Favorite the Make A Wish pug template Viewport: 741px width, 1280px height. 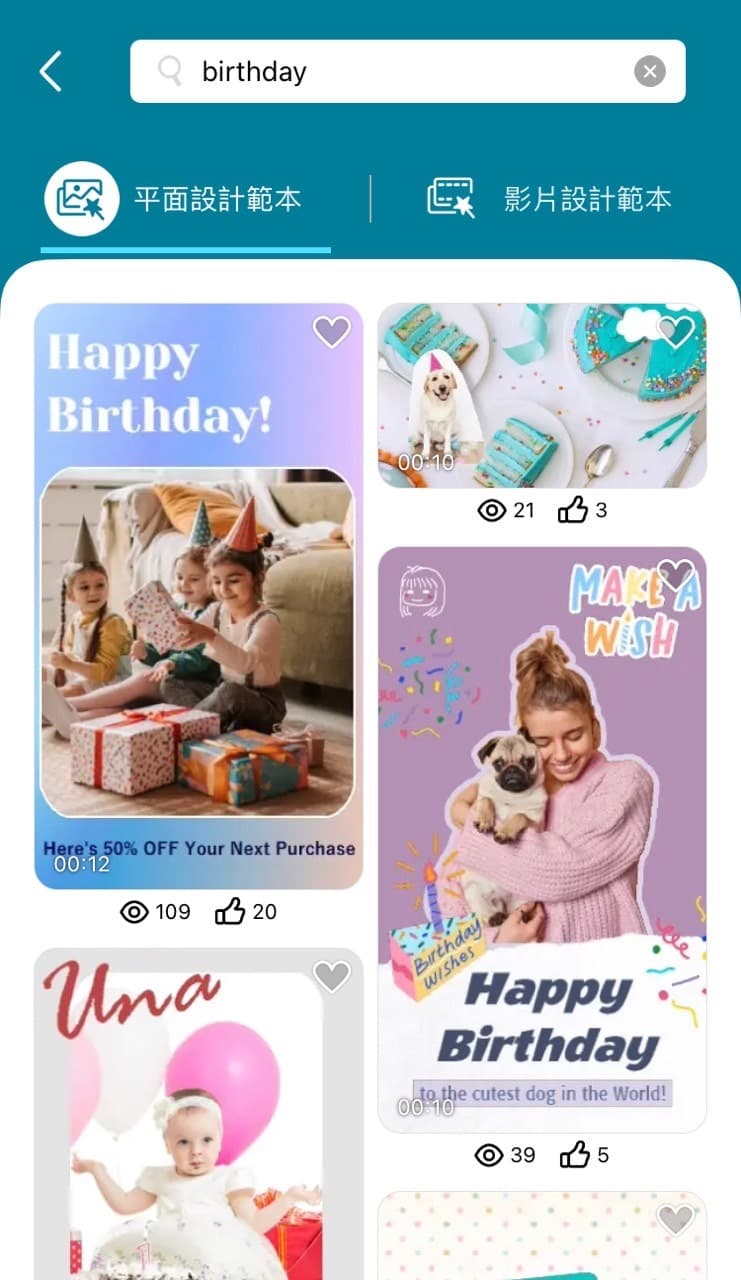pyautogui.click(x=676, y=574)
